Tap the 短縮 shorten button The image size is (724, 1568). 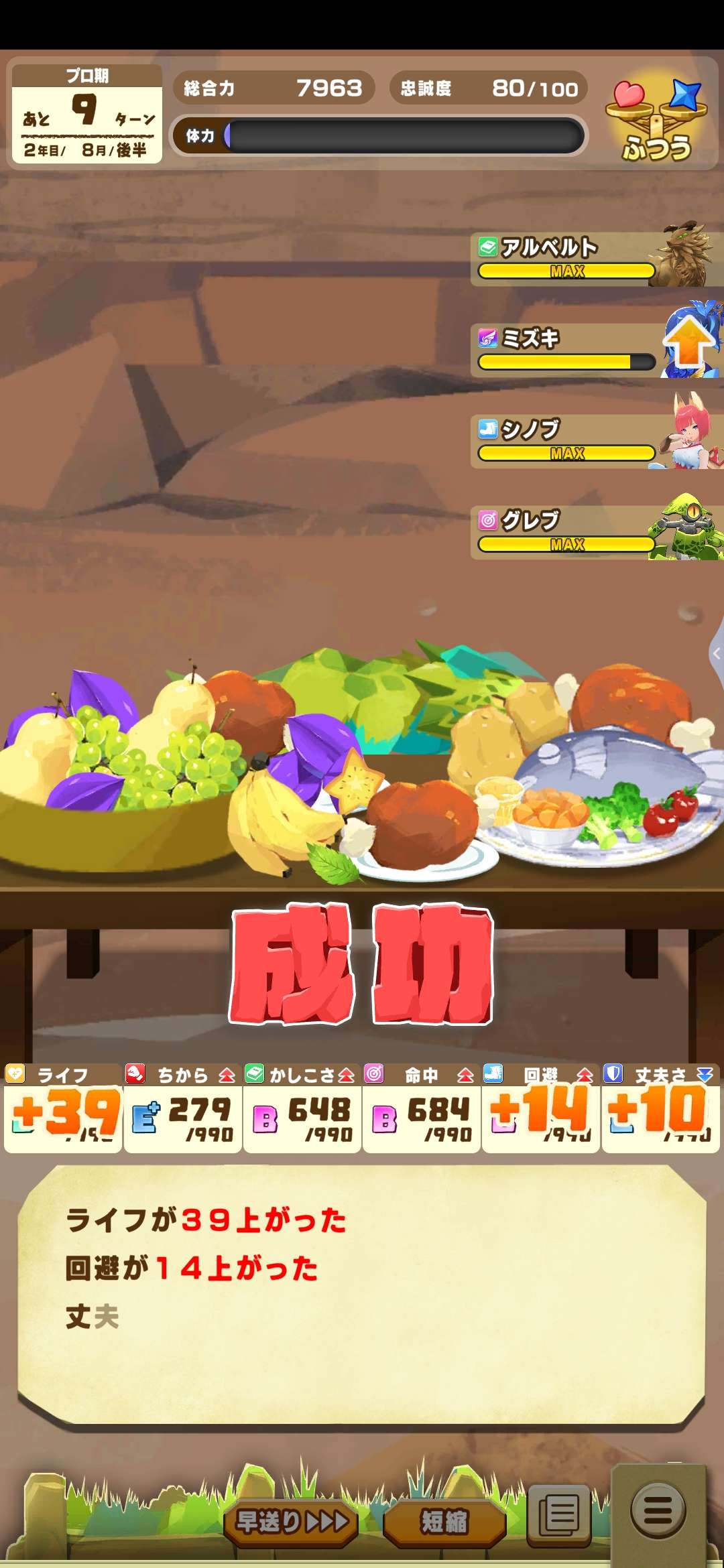(444, 1521)
